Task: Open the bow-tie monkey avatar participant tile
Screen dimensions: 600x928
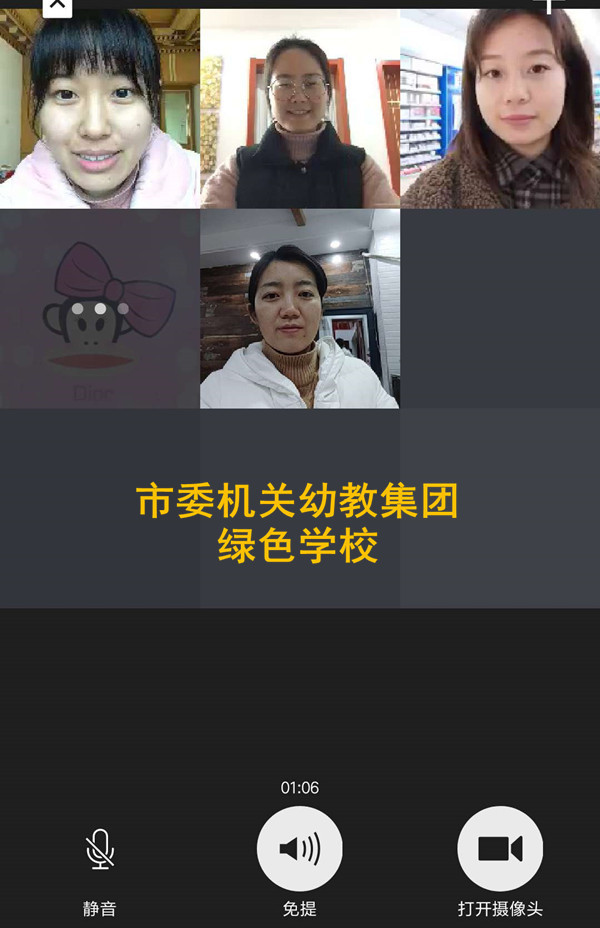Action: point(99,308)
